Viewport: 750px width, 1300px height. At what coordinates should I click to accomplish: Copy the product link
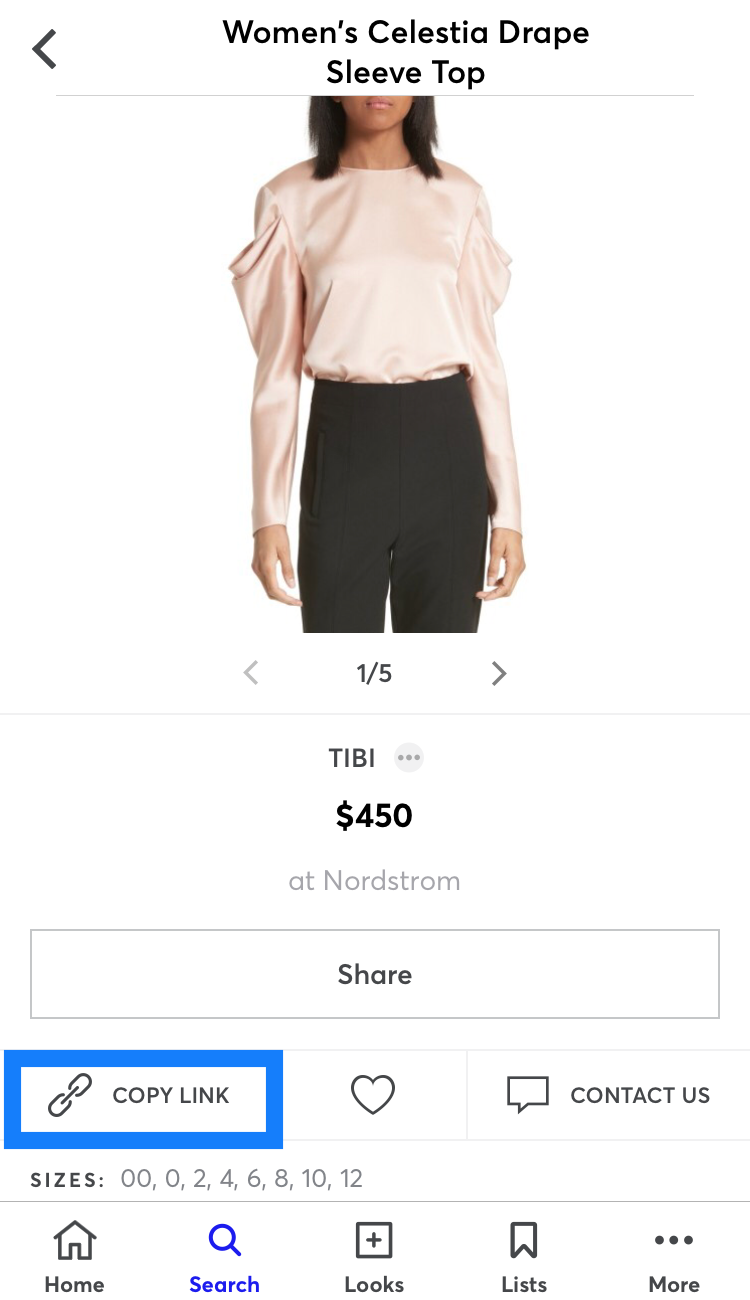(143, 1096)
